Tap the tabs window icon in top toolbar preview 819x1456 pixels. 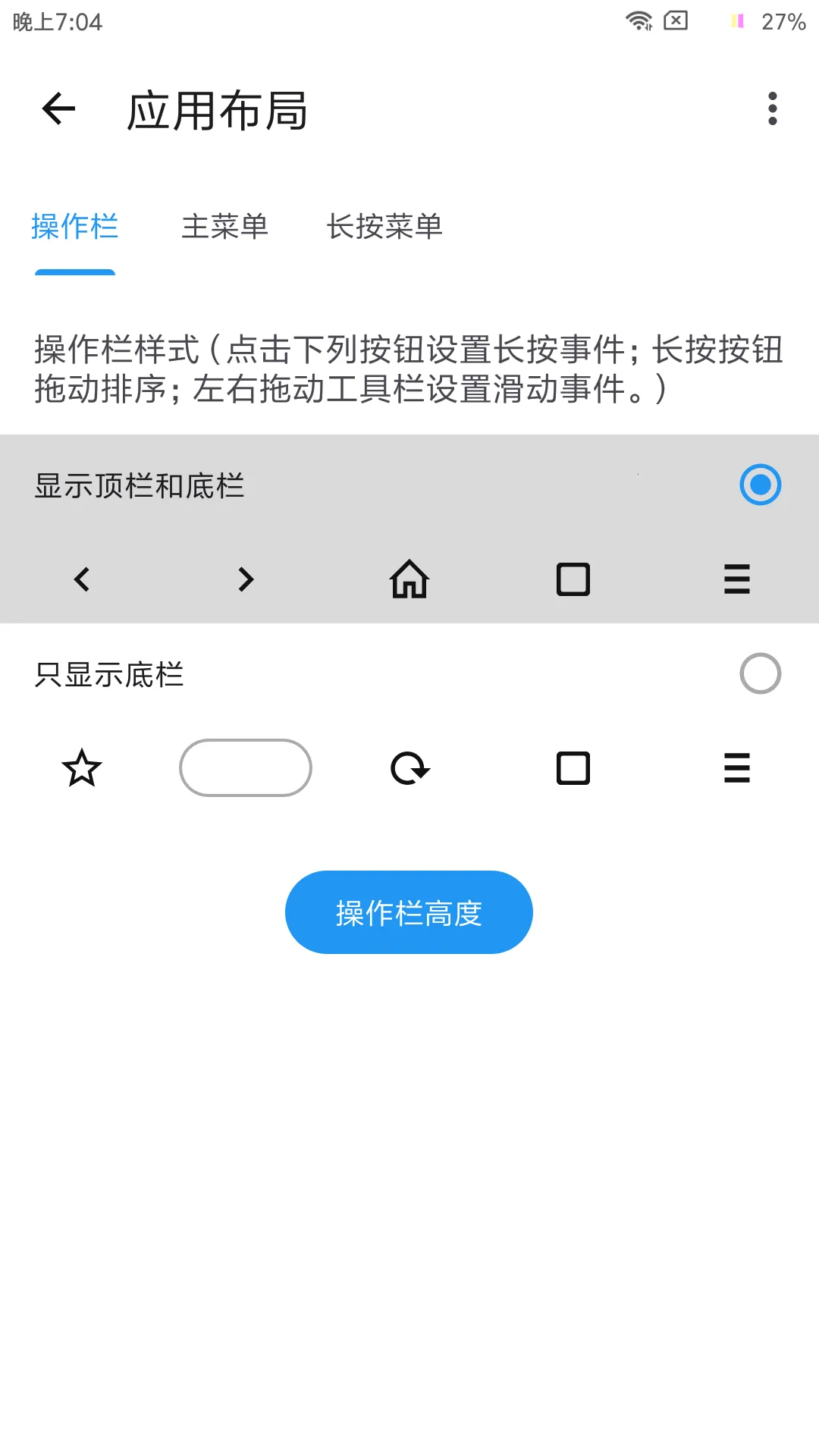(573, 580)
